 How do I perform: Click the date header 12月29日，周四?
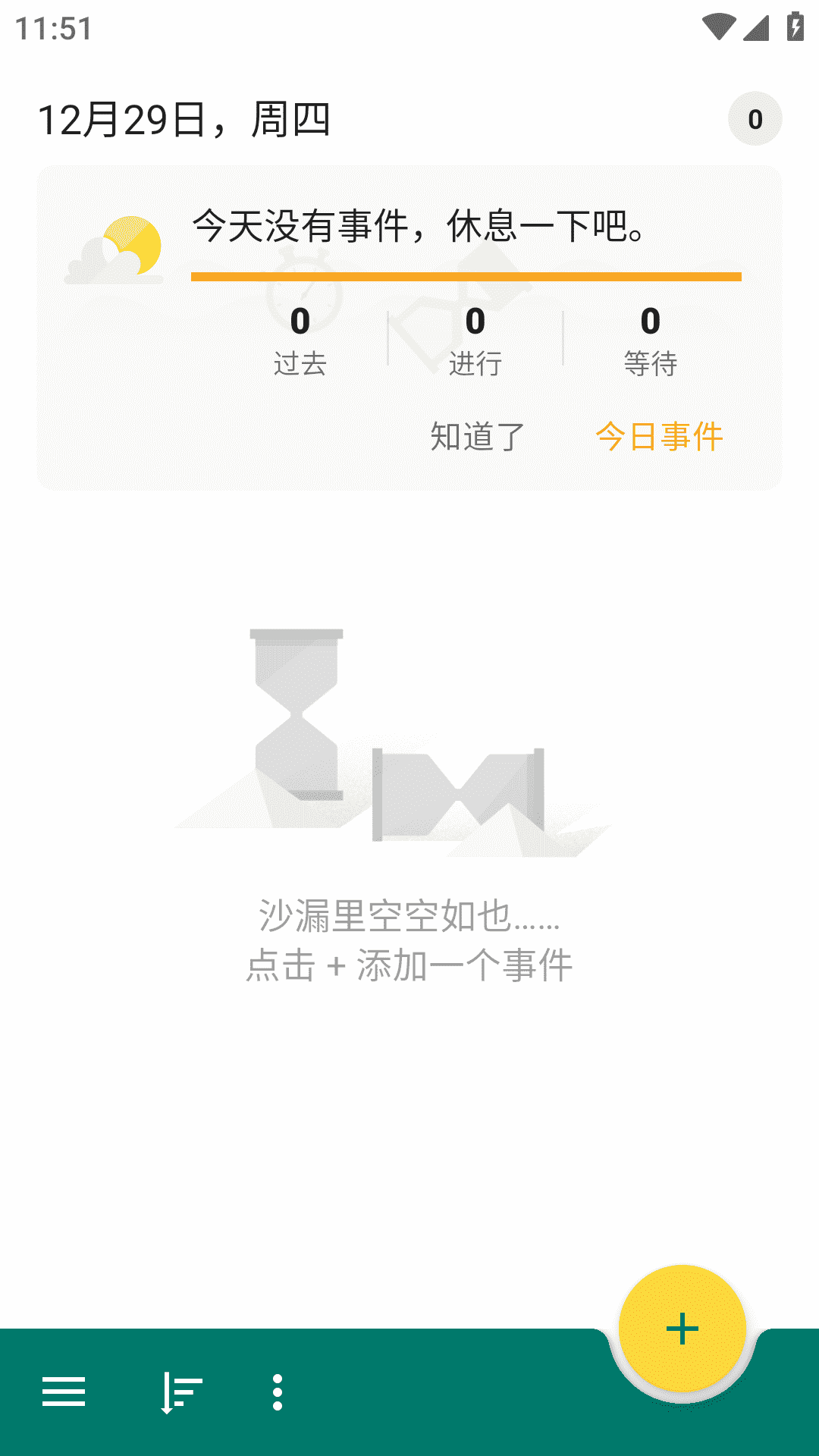point(186,116)
